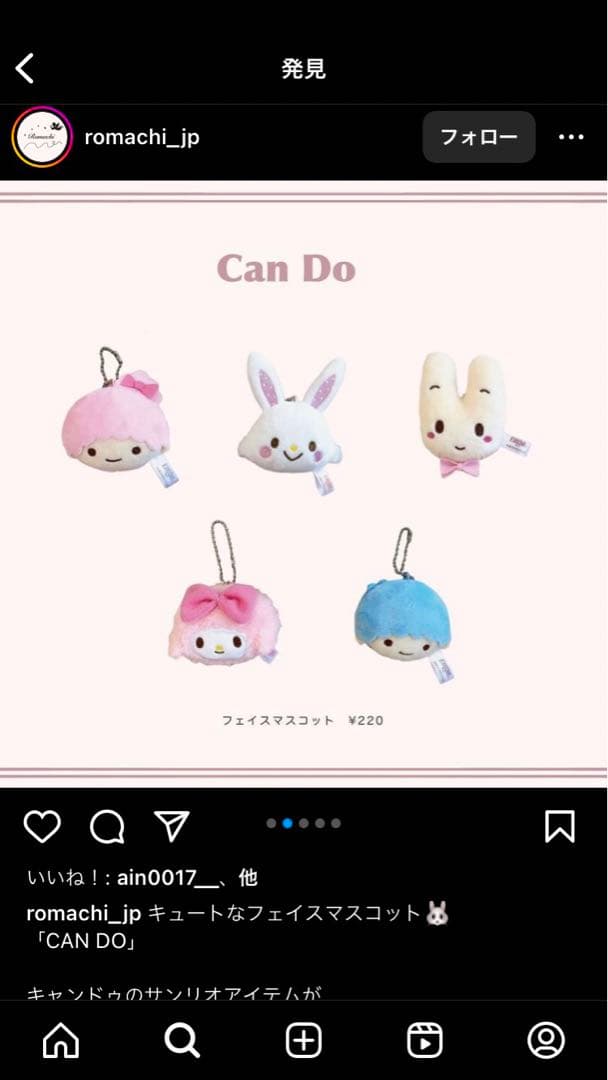The image size is (608, 1080).
Task: Open the three-dot post options menu
Action: click(570, 137)
